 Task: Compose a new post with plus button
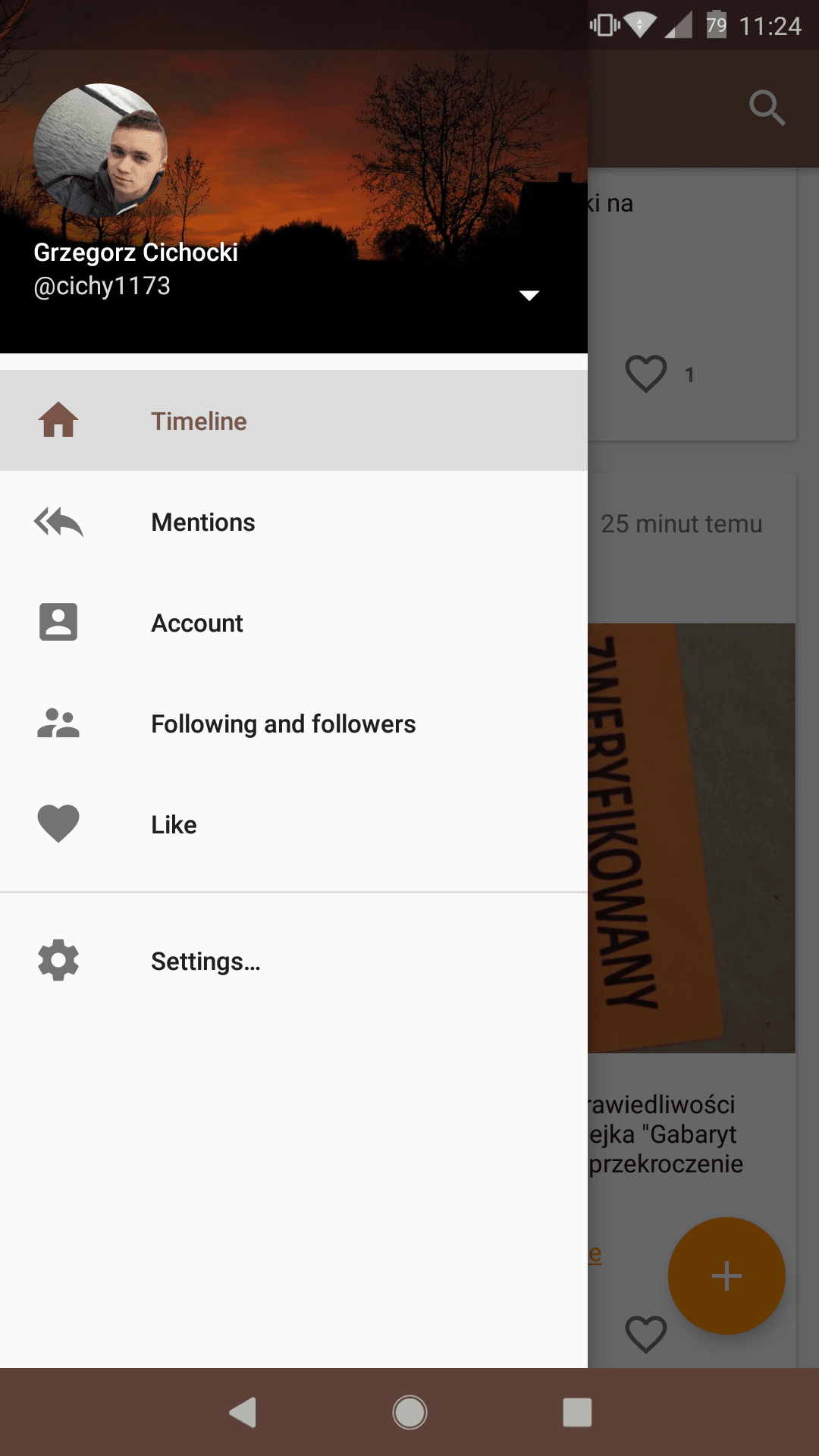(726, 1276)
